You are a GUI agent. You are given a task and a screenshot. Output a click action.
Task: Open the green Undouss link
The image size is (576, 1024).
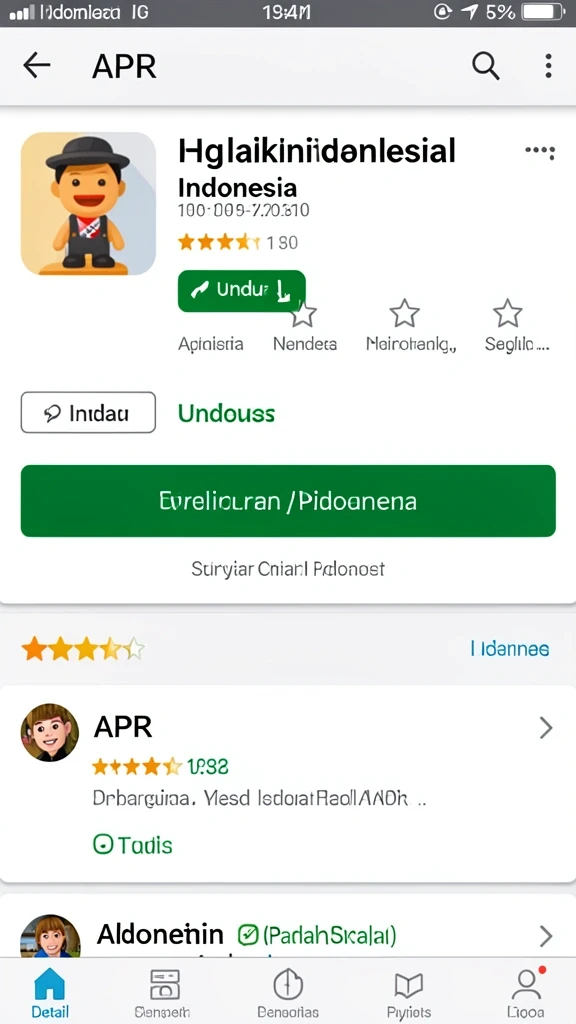click(x=226, y=413)
